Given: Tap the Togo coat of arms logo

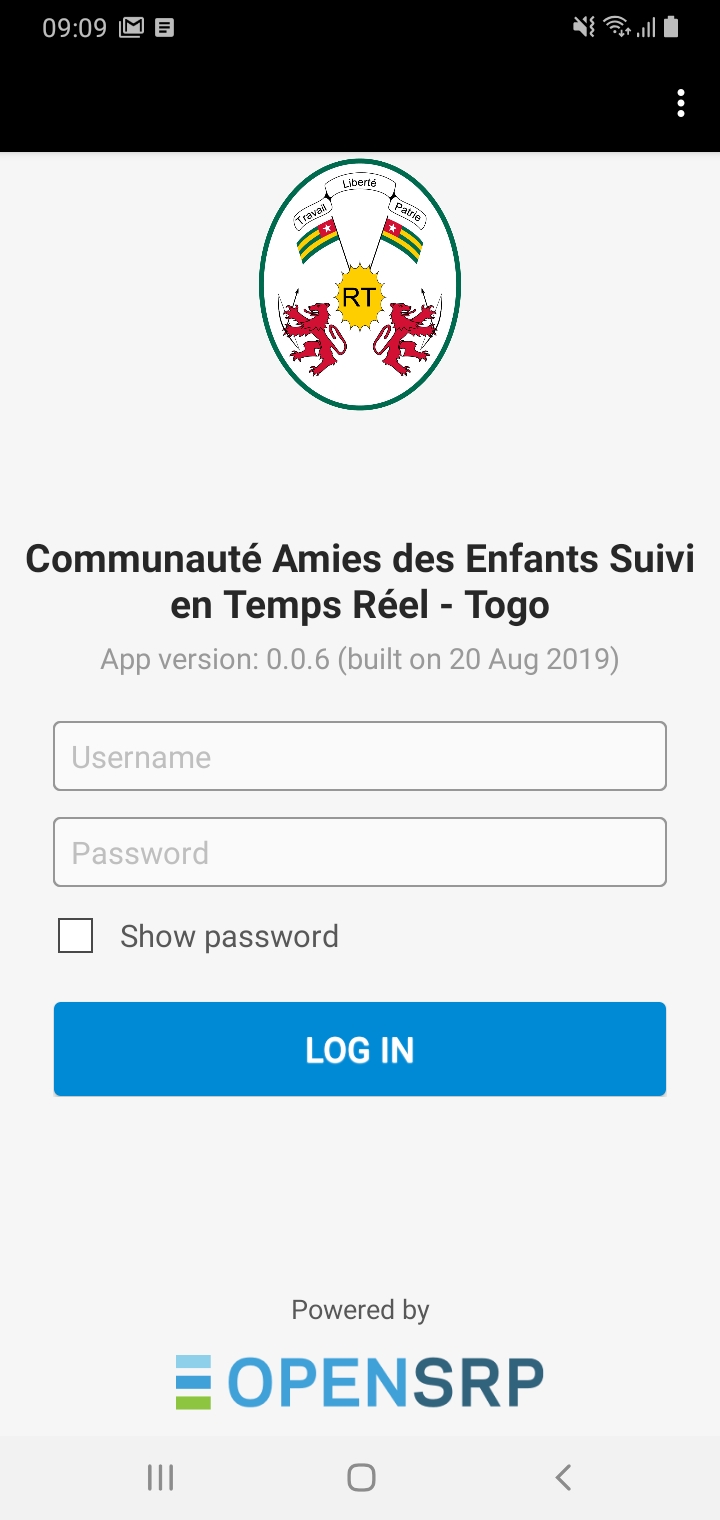Looking at the screenshot, I should 360,285.
